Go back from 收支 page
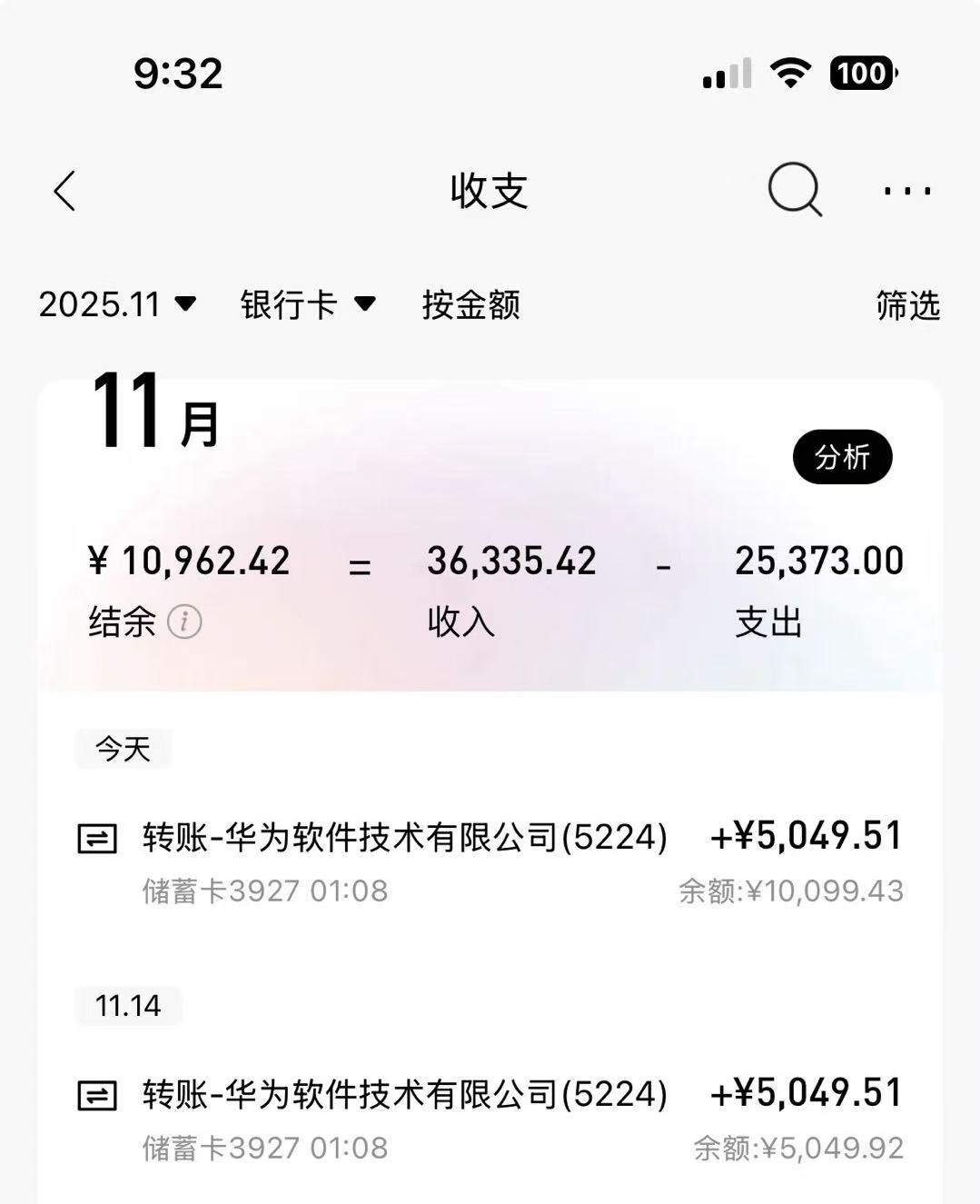Image resolution: width=980 pixels, height=1204 pixels. tap(64, 191)
